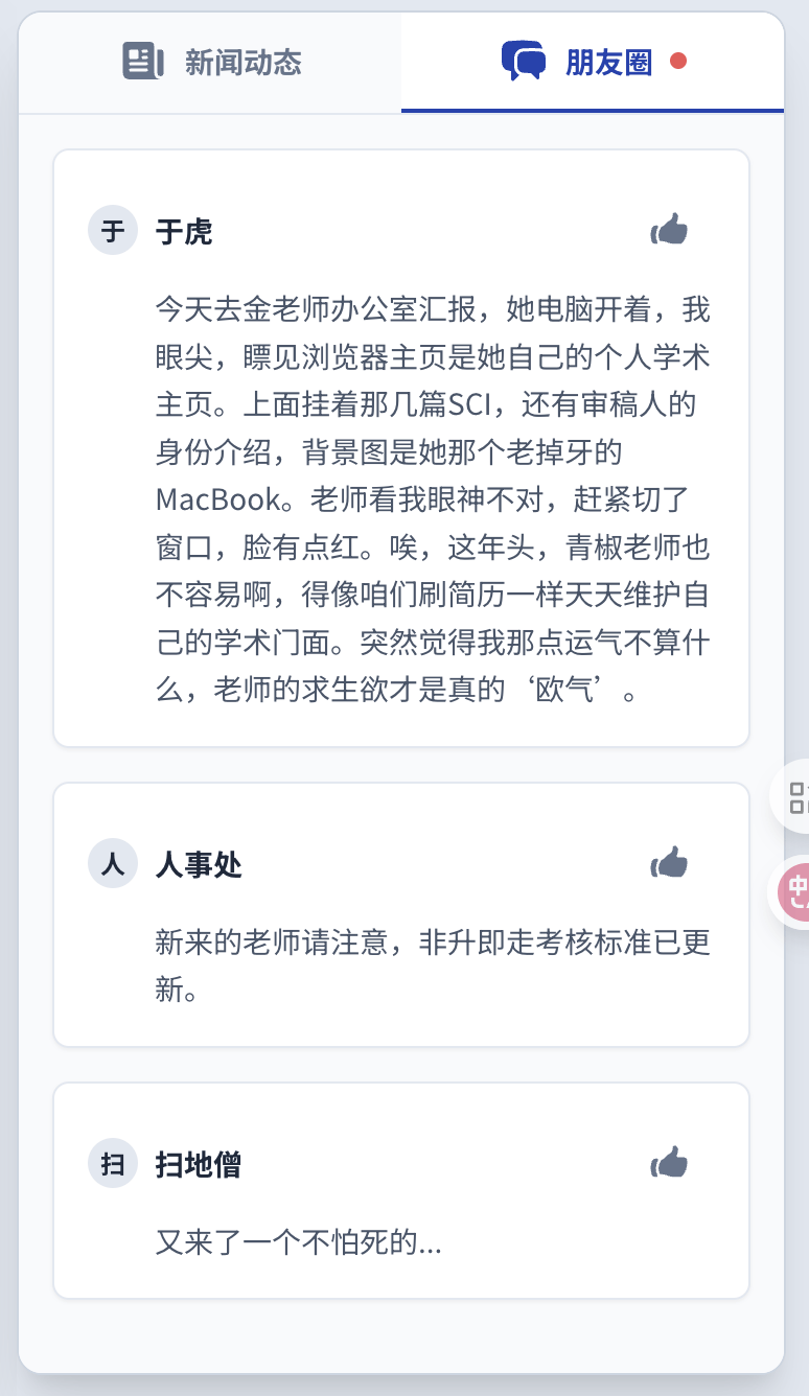The width and height of the screenshot is (810, 1396).
Task: Open the QR widget on the right edge
Action: pyautogui.click(x=796, y=800)
